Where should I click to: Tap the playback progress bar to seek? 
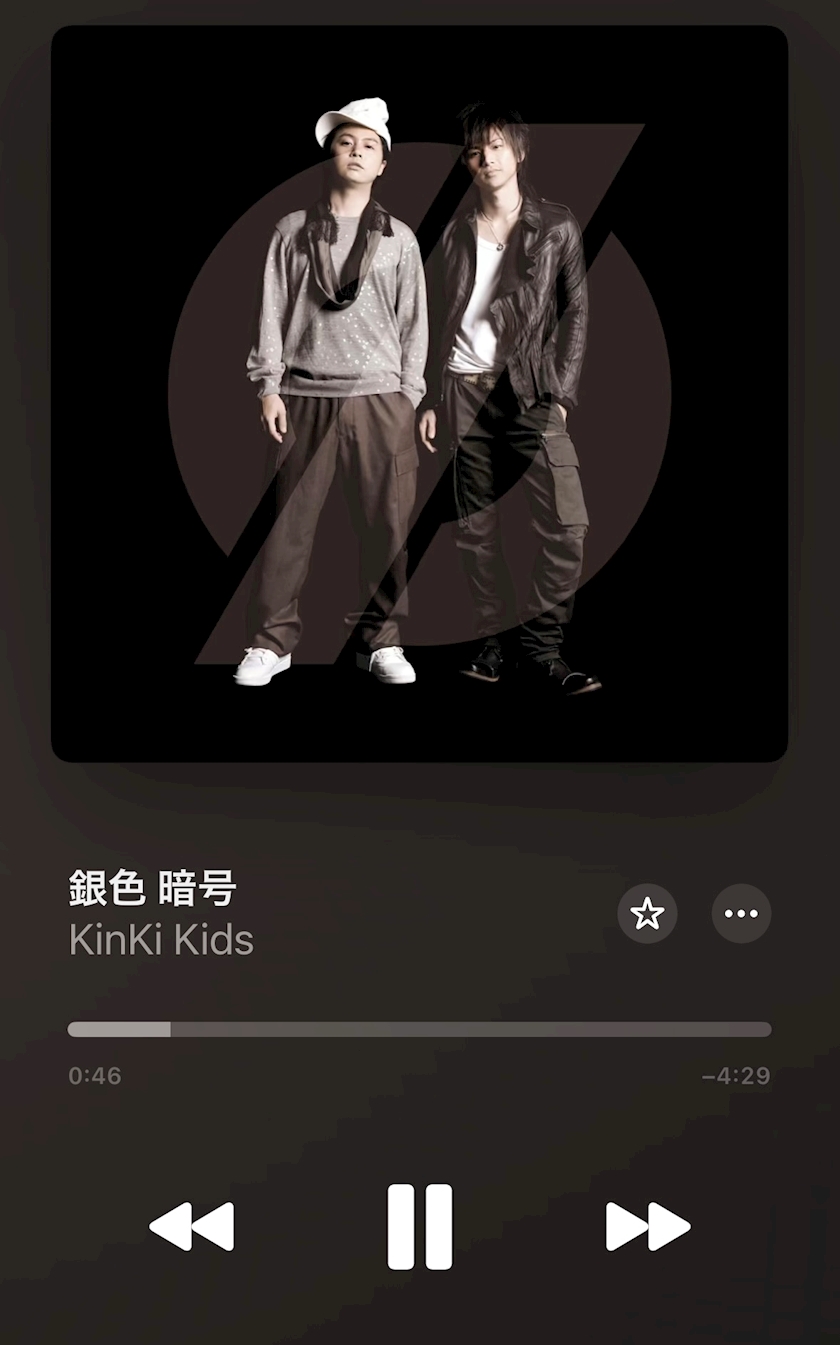pyautogui.click(x=420, y=1029)
